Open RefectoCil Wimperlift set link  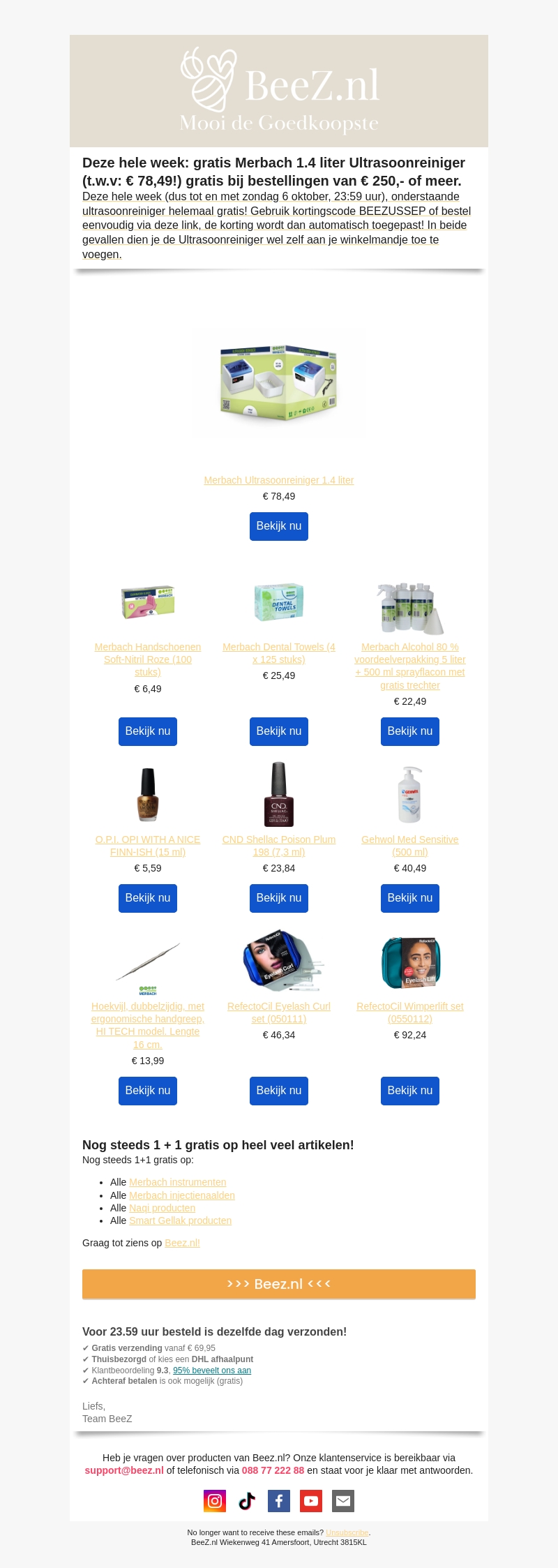(x=409, y=1013)
